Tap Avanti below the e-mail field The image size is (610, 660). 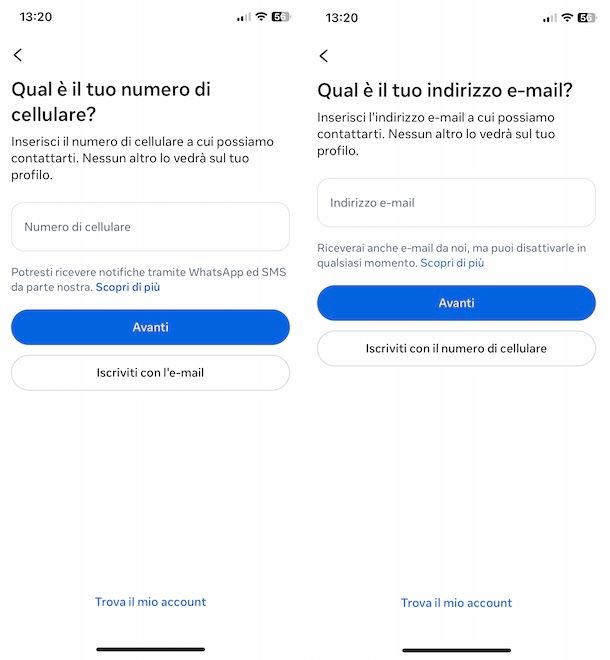click(x=456, y=303)
